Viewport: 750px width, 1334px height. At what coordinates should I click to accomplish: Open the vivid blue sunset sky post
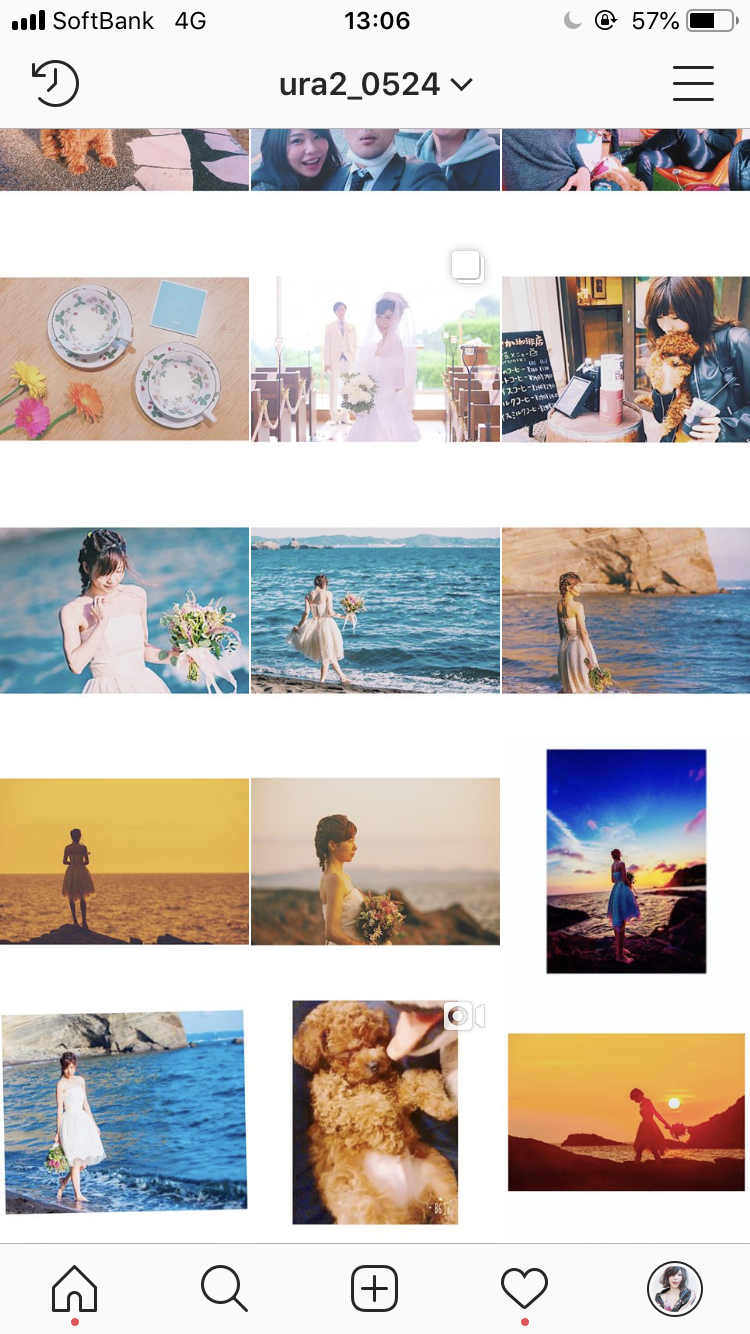point(626,861)
